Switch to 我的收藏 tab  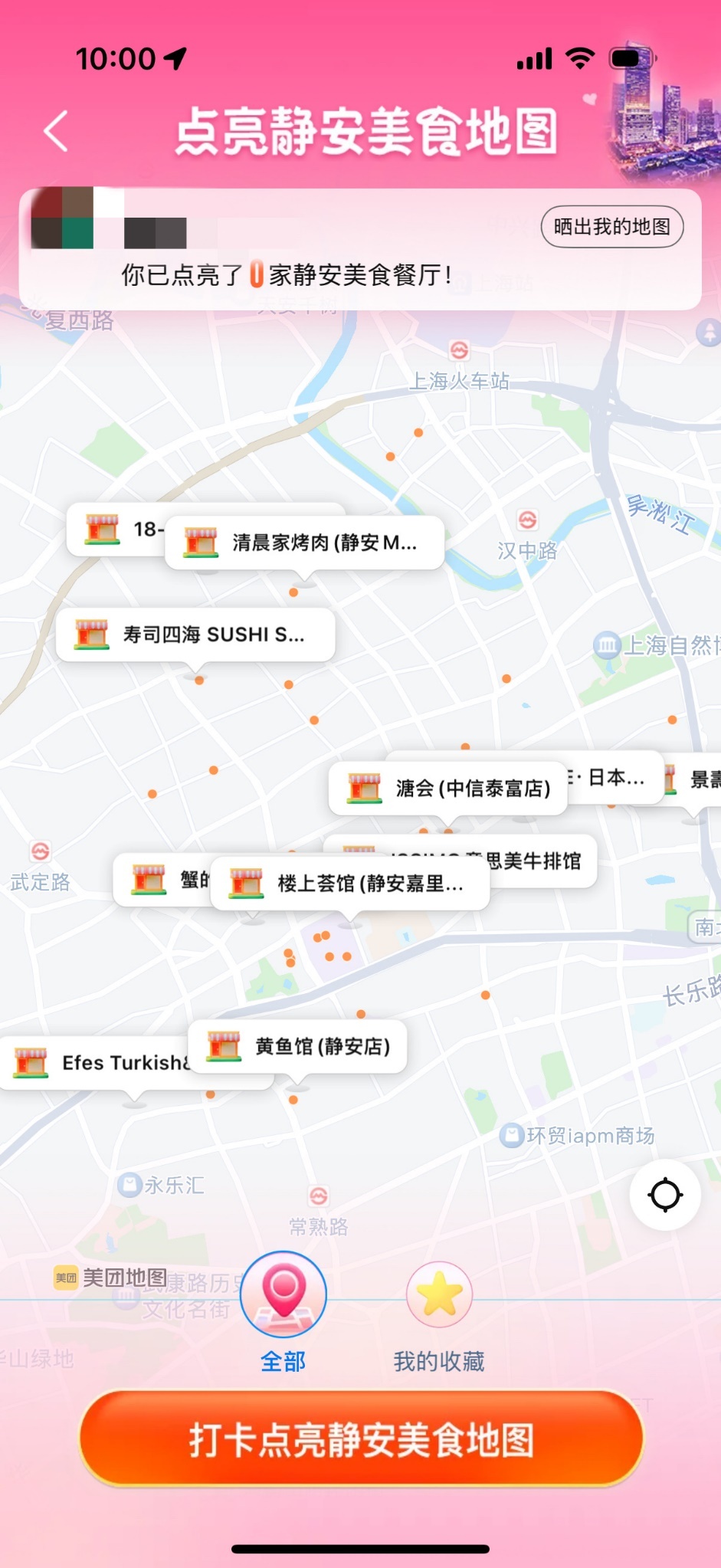pyautogui.click(x=439, y=1312)
